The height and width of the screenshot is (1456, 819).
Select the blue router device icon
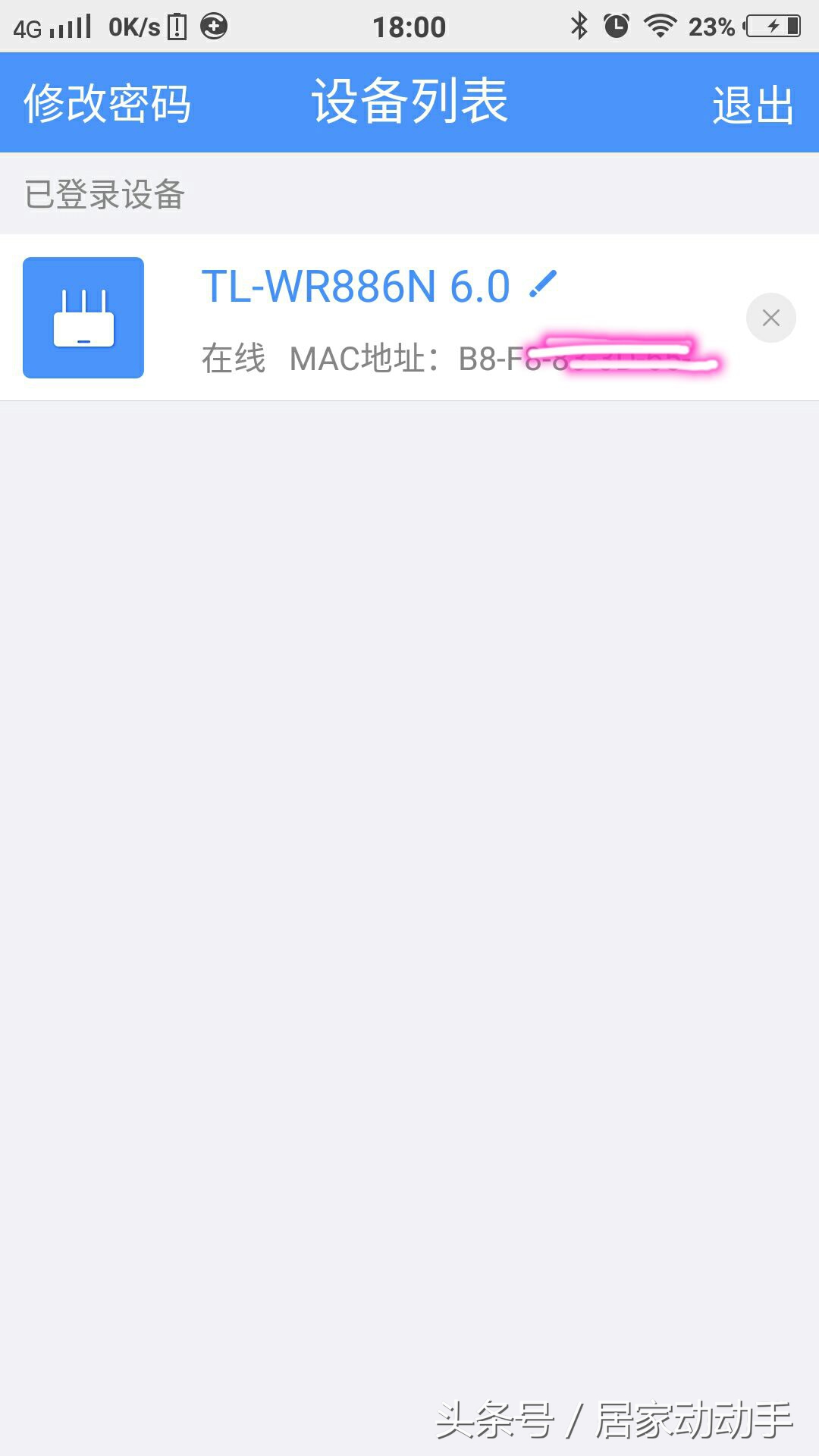(83, 316)
